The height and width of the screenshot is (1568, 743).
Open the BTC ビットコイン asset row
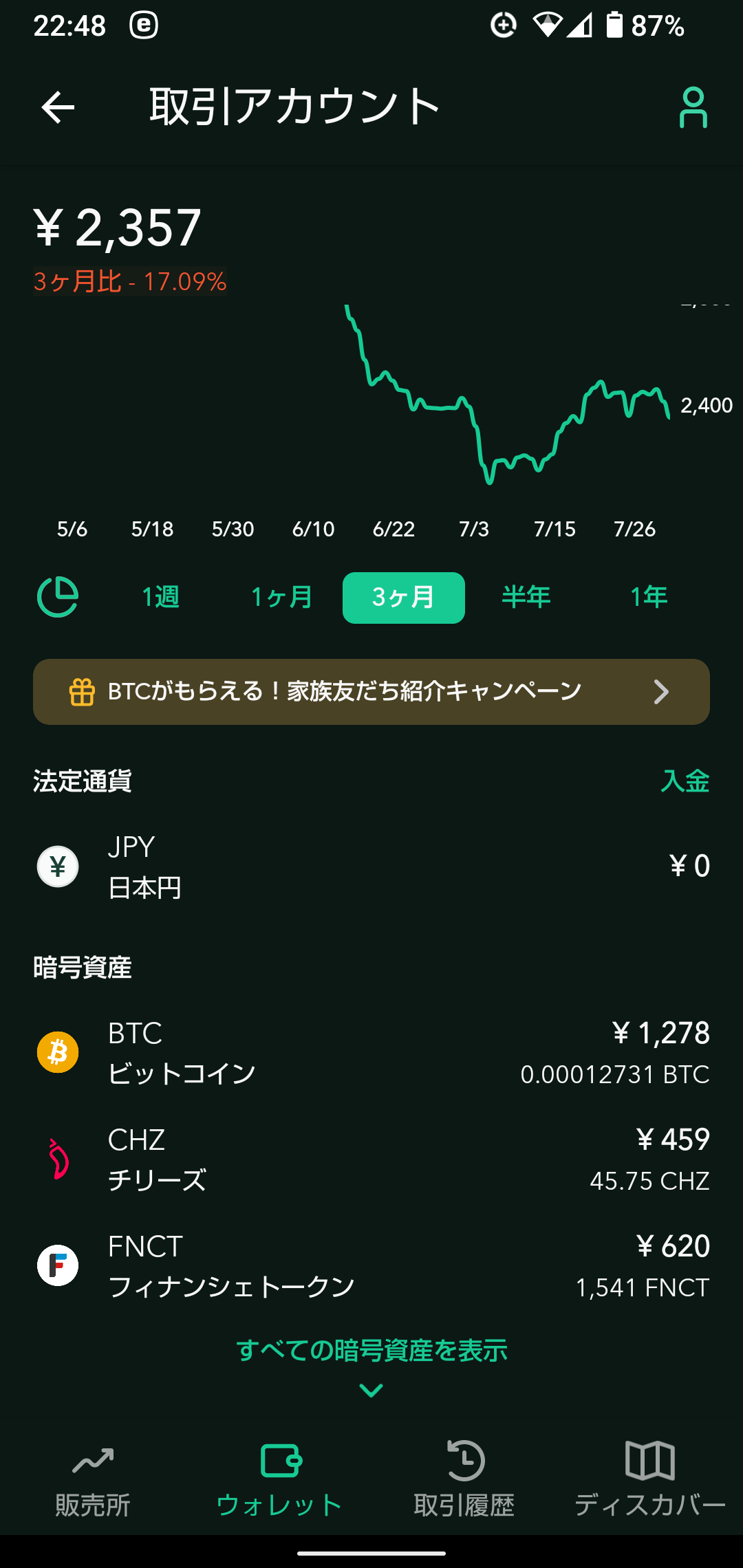pyautogui.click(x=371, y=1053)
